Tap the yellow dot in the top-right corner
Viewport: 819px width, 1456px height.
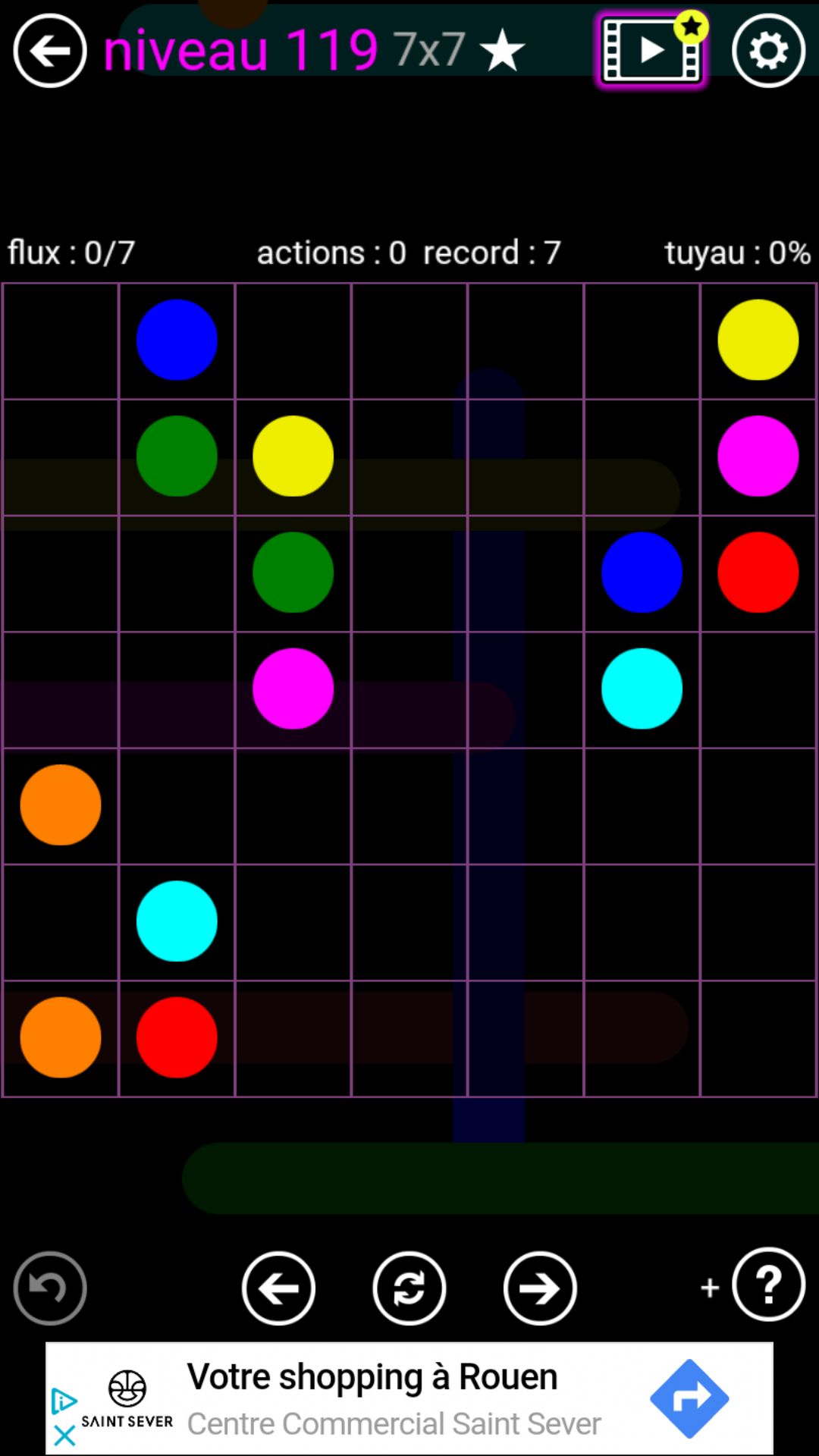click(758, 340)
